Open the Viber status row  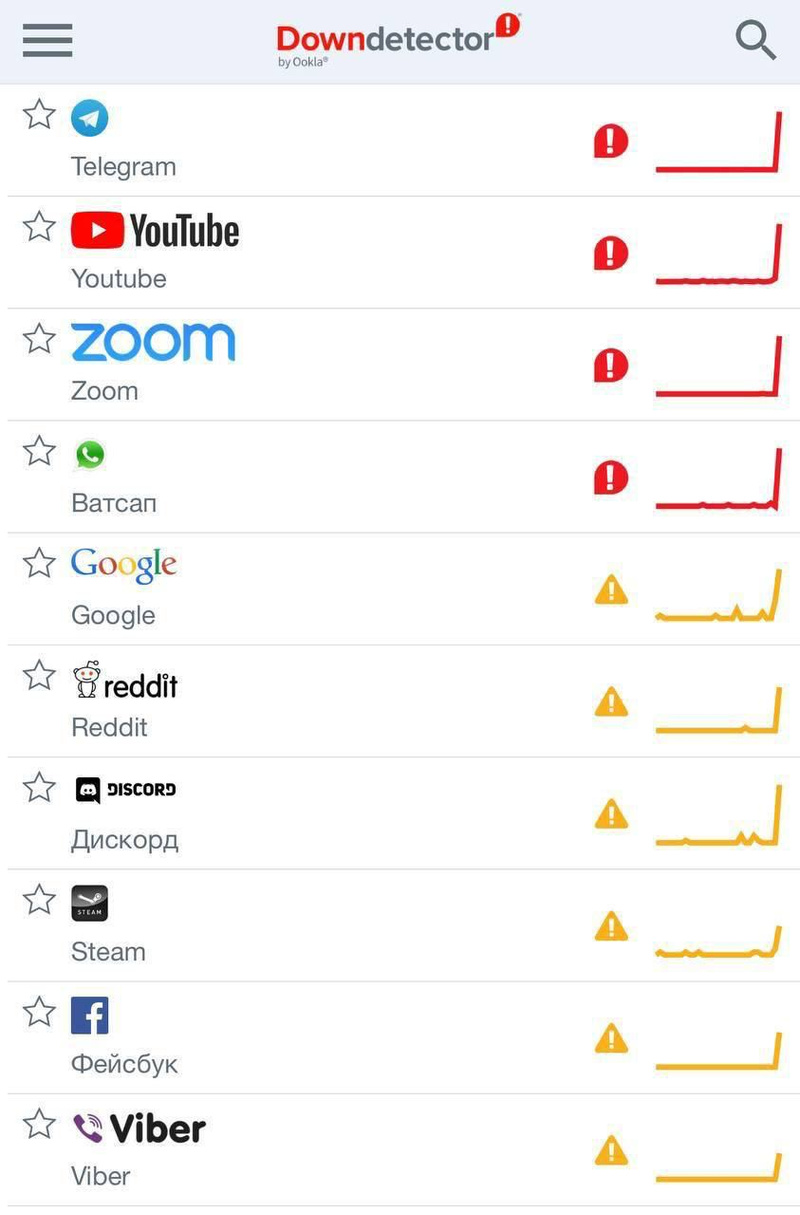101,1175
